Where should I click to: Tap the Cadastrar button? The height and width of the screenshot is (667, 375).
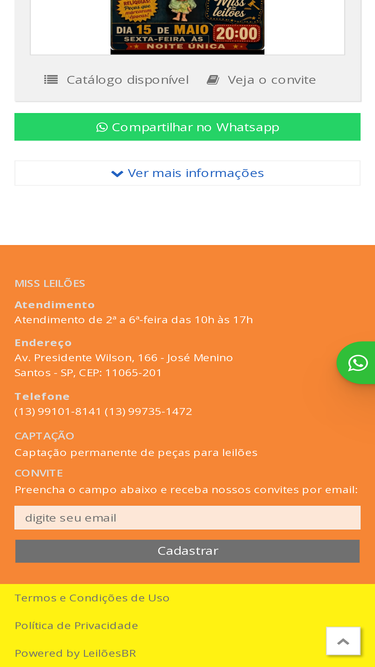(188, 551)
